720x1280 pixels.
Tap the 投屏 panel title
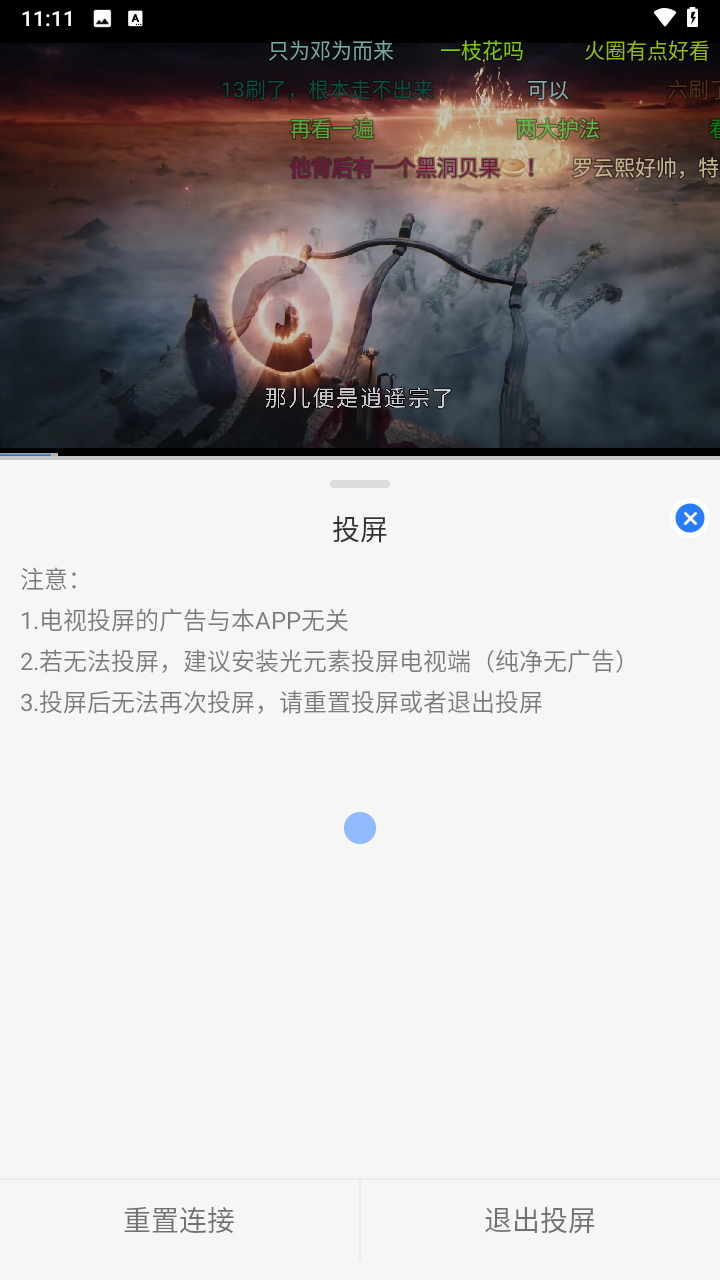(x=360, y=530)
